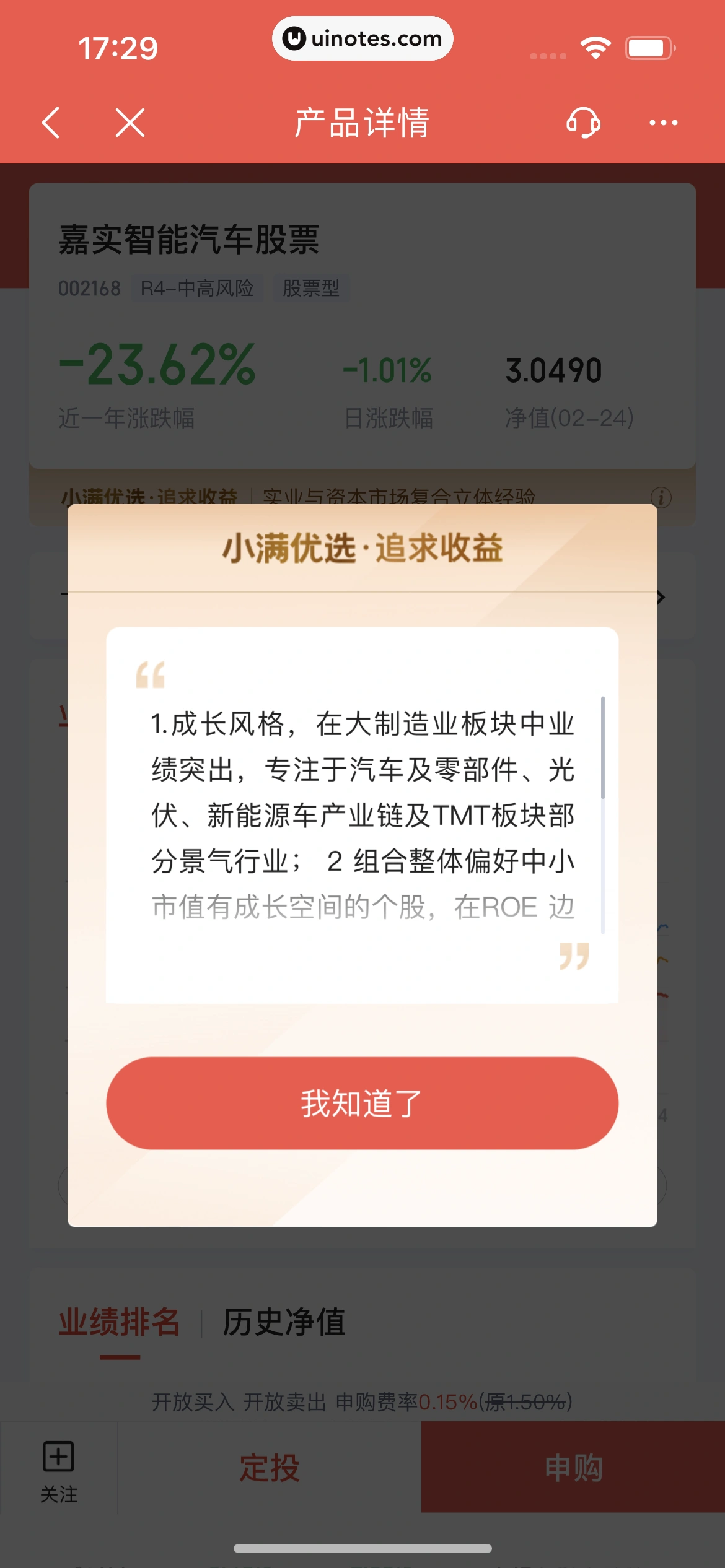Screen dimensions: 725x1568
Task: Tap the info icon beside 小满优选
Action: click(661, 497)
